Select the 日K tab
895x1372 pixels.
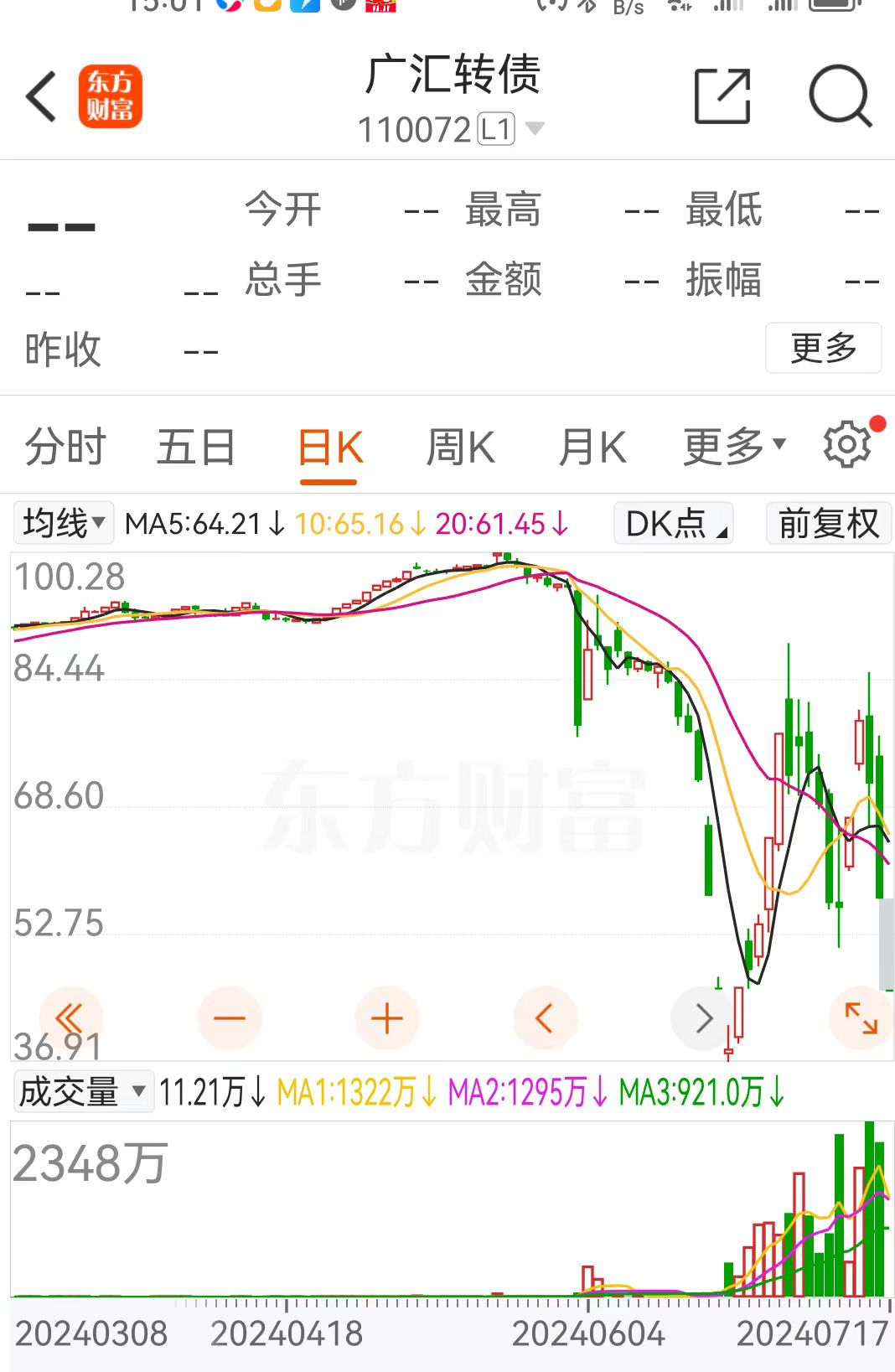[x=329, y=447]
